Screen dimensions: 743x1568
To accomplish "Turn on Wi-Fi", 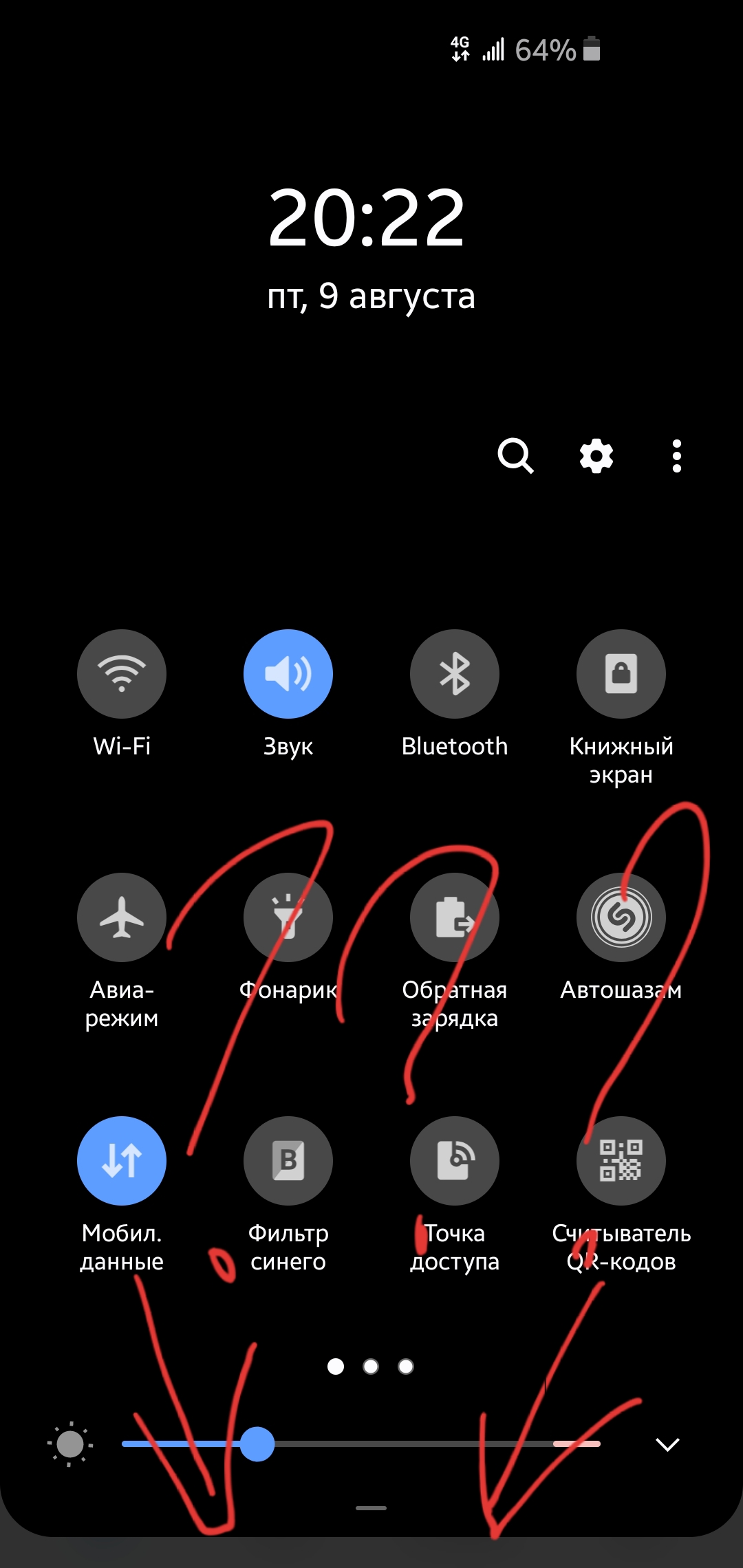I will tap(122, 674).
